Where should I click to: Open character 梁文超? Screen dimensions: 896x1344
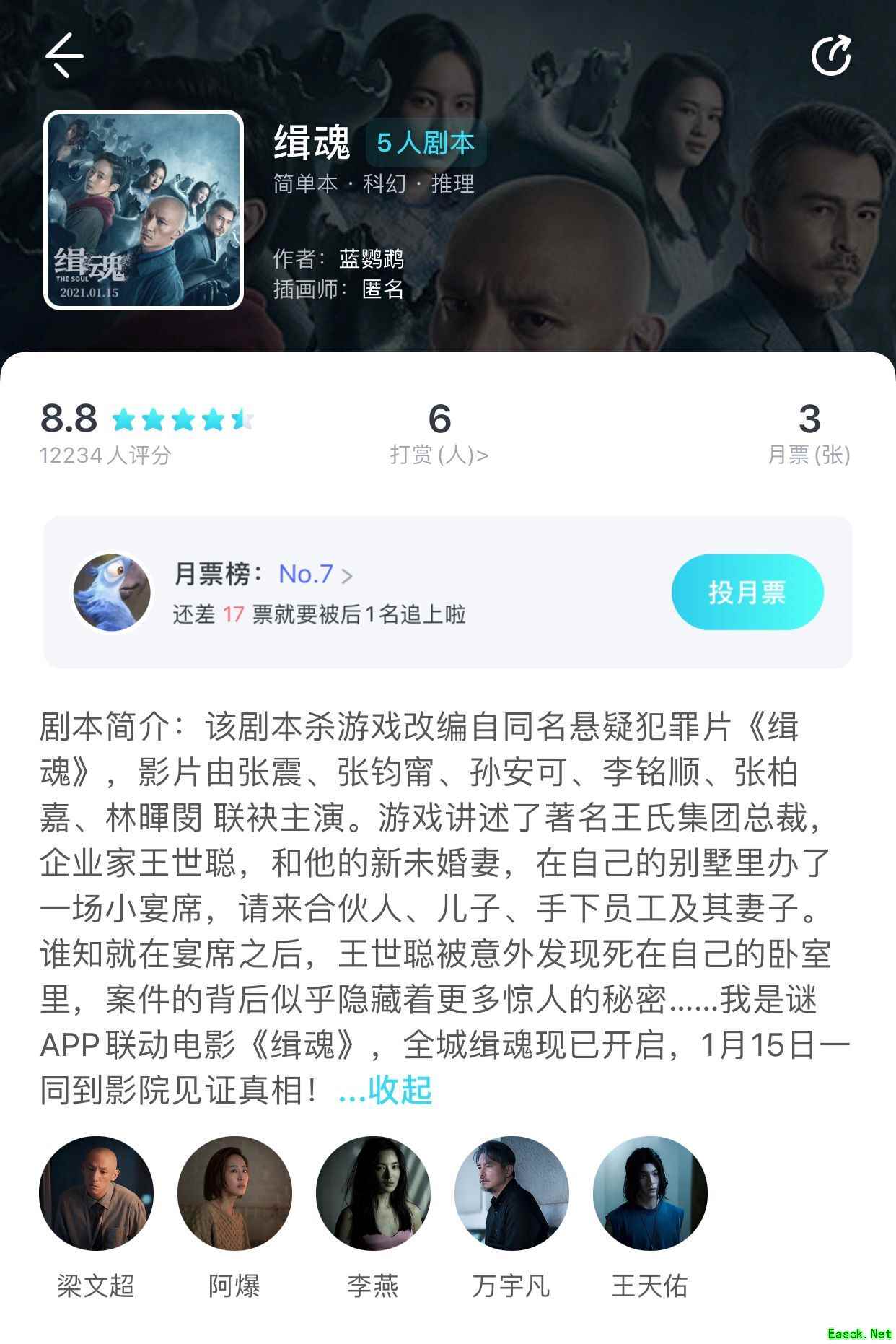96,1193
